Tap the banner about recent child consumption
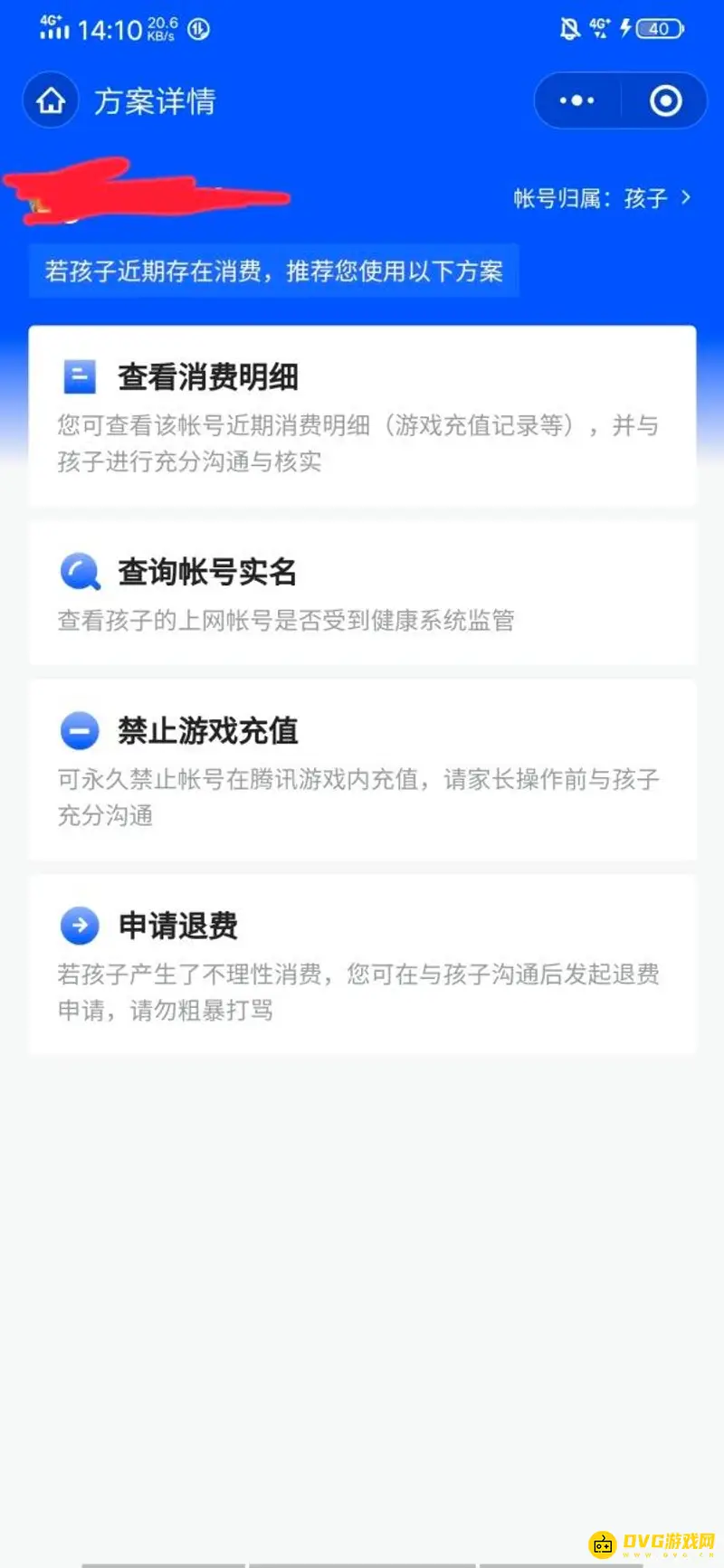724x1568 pixels. point(271,272)
